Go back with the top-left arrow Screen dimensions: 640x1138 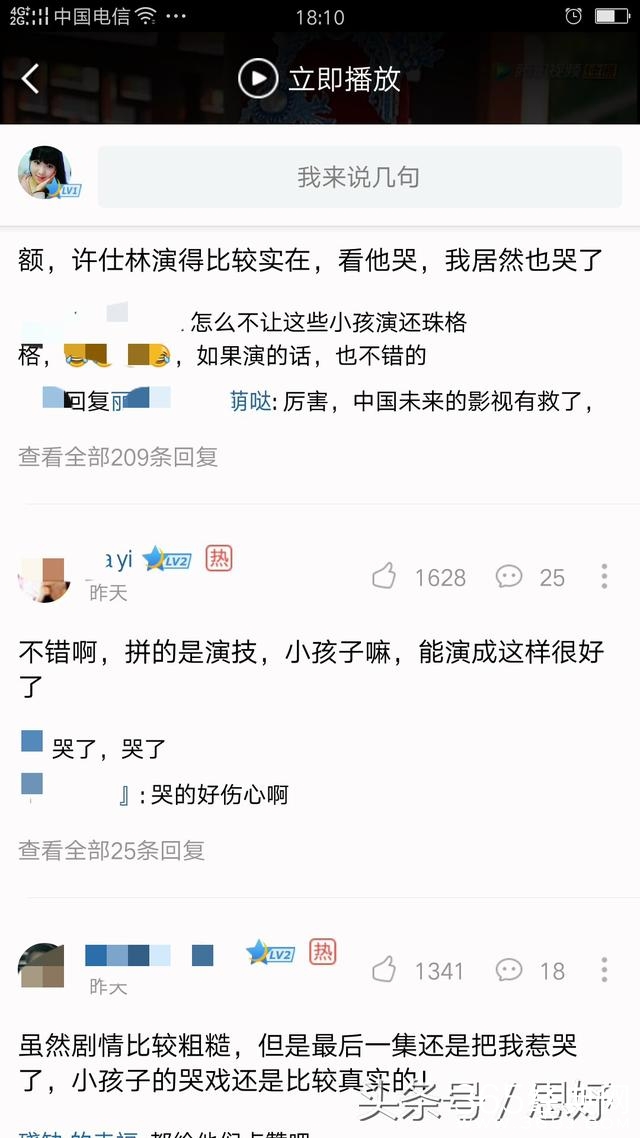[31, 79]
